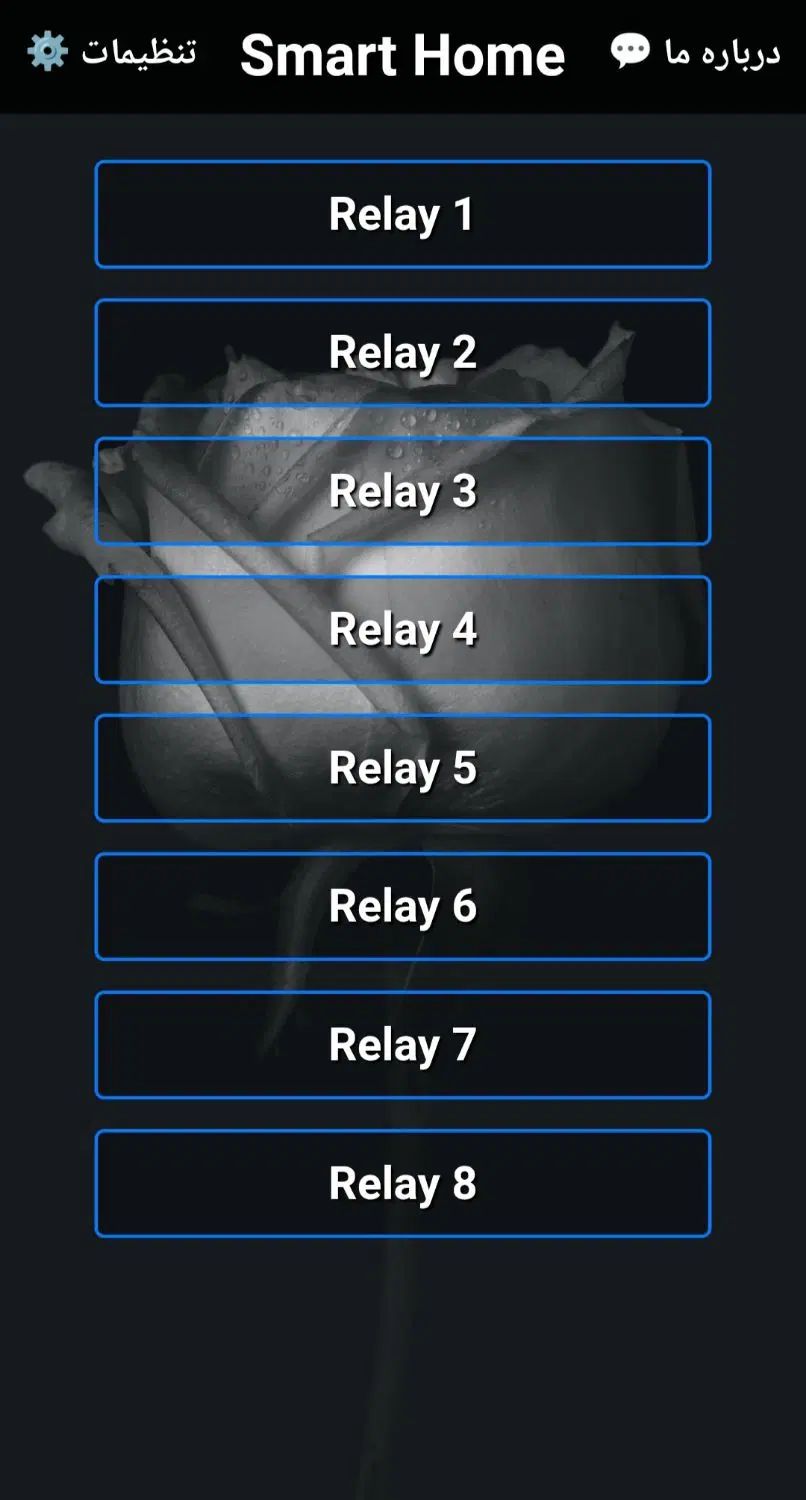The height and width of the screenshot is (1500, 806).
Task: Activate Relay 3
Action: tap(402, 491)
